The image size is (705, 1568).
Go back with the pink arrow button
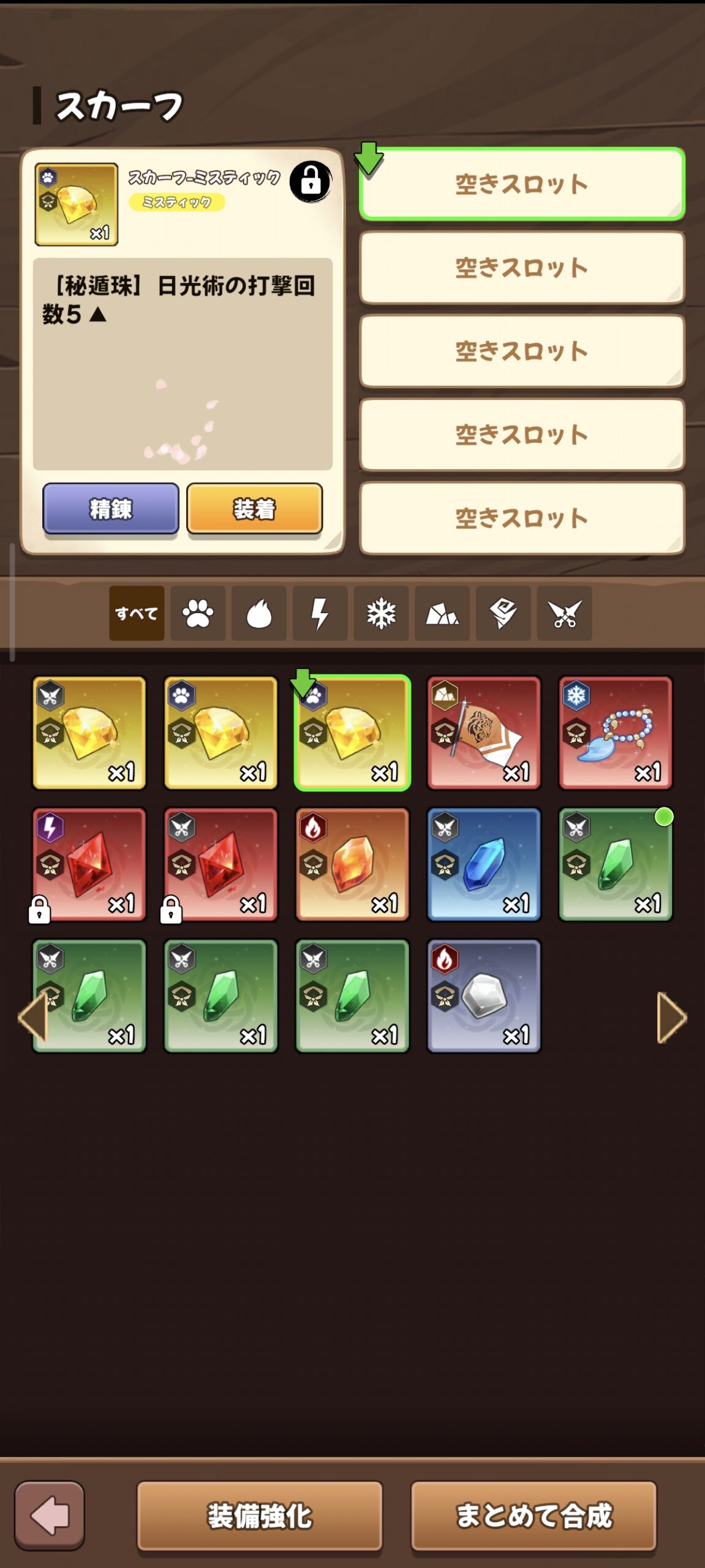(50, 1515)
